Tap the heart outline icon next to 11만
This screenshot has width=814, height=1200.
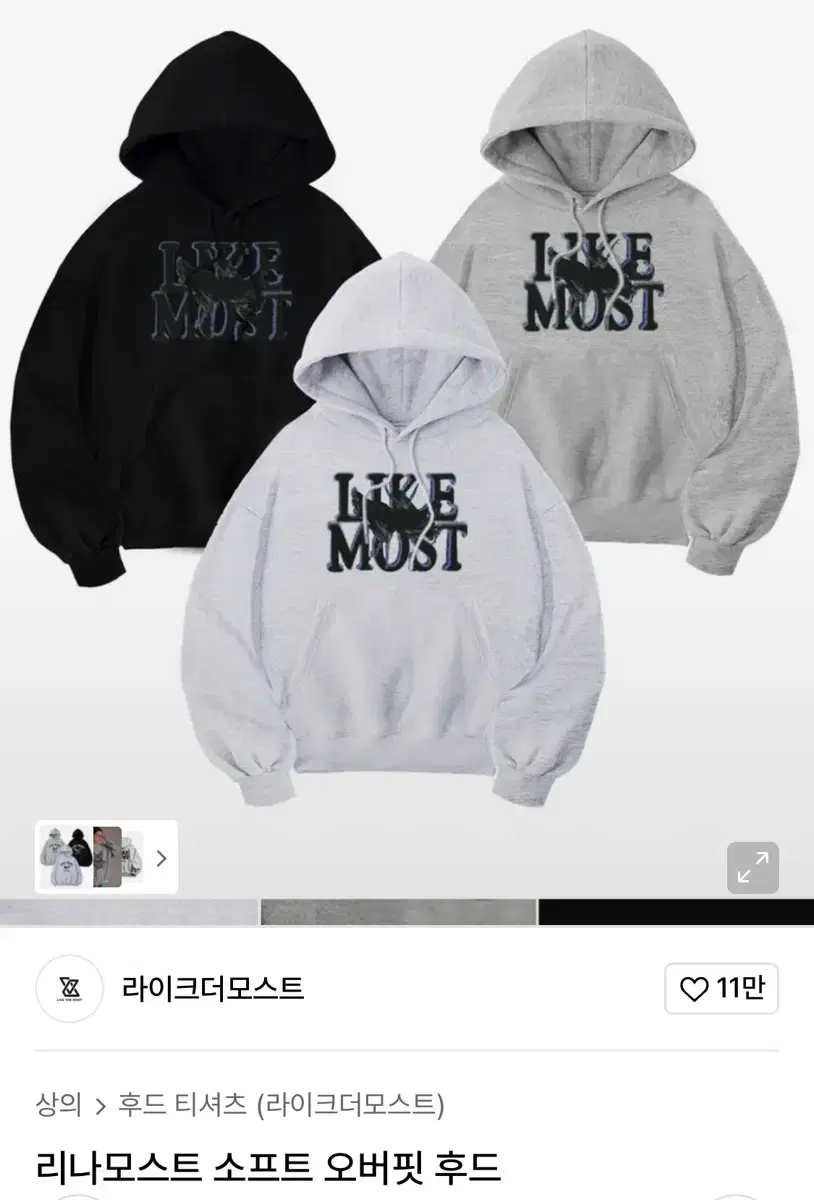pos(694,988)
